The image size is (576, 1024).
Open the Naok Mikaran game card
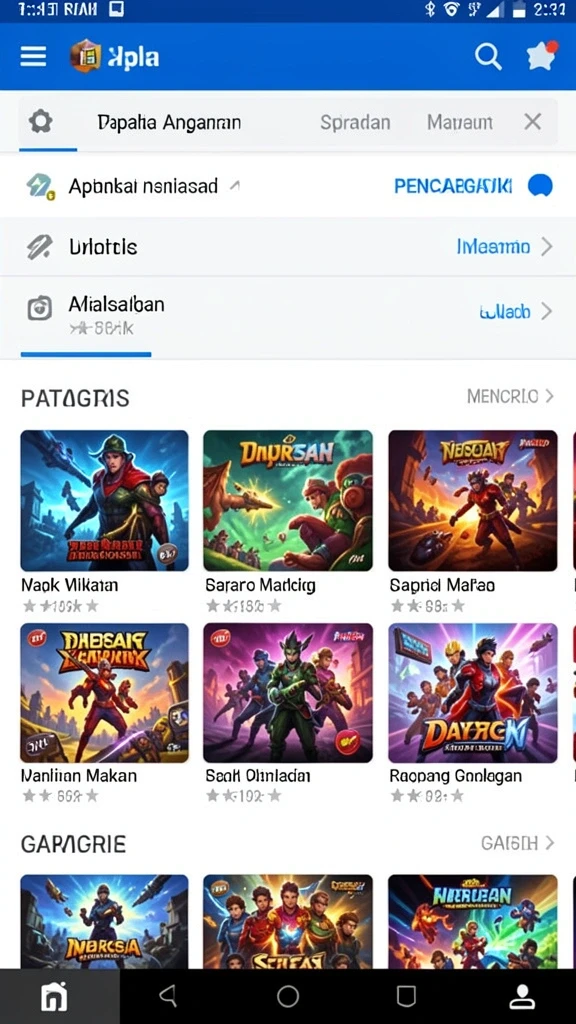(x=104, y=522)
